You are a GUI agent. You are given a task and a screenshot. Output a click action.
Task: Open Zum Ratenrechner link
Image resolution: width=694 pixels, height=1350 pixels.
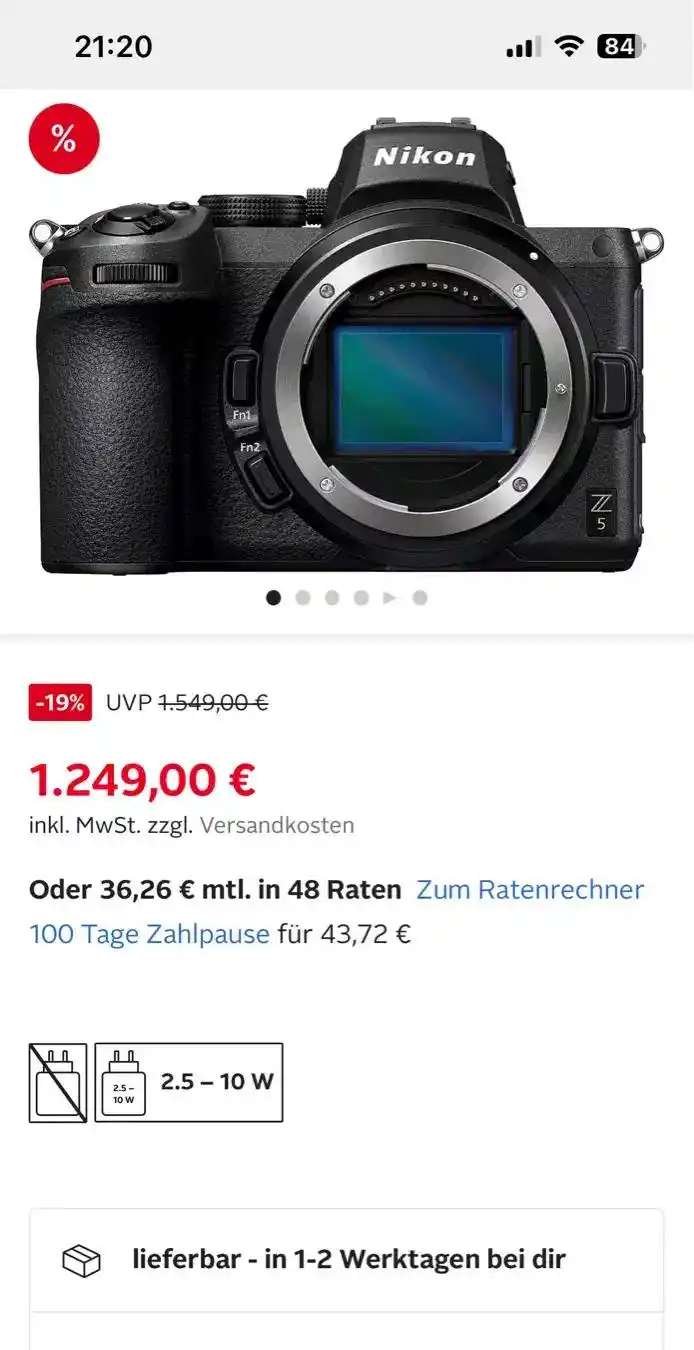530,889
